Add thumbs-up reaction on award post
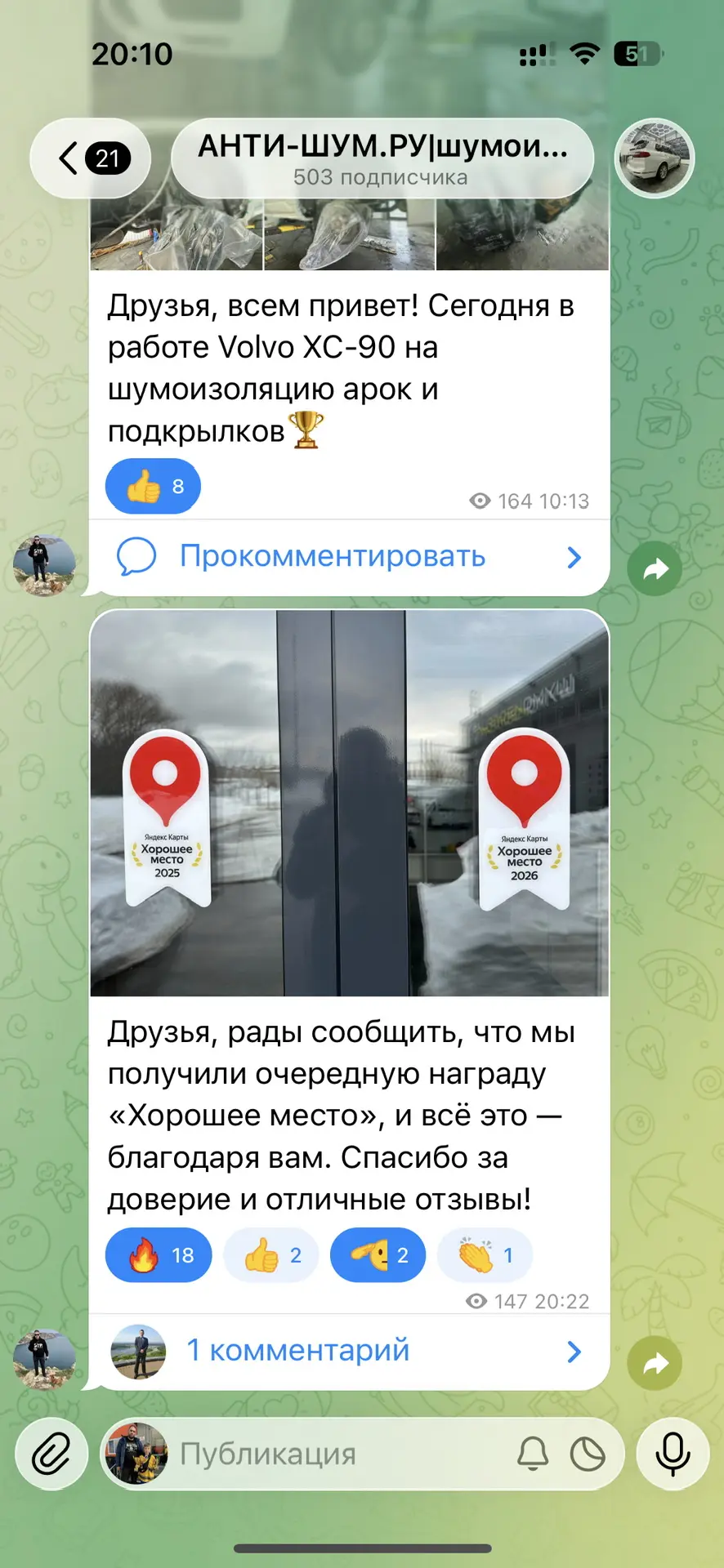The height and width of the screenshot is (1568, 724). [x=271, y=1255]
